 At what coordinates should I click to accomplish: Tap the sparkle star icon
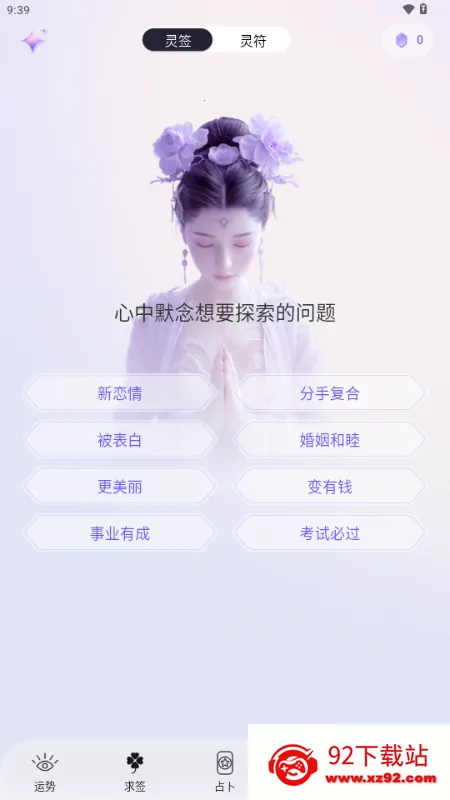click(34, 41)
